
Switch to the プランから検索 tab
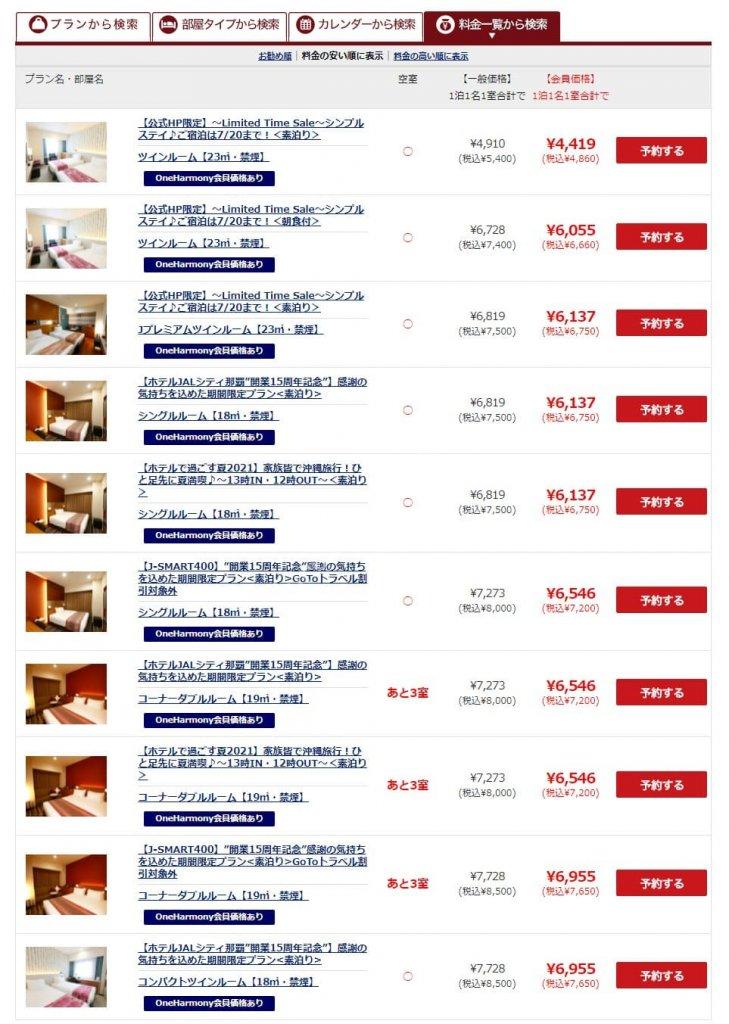(83, 25)
